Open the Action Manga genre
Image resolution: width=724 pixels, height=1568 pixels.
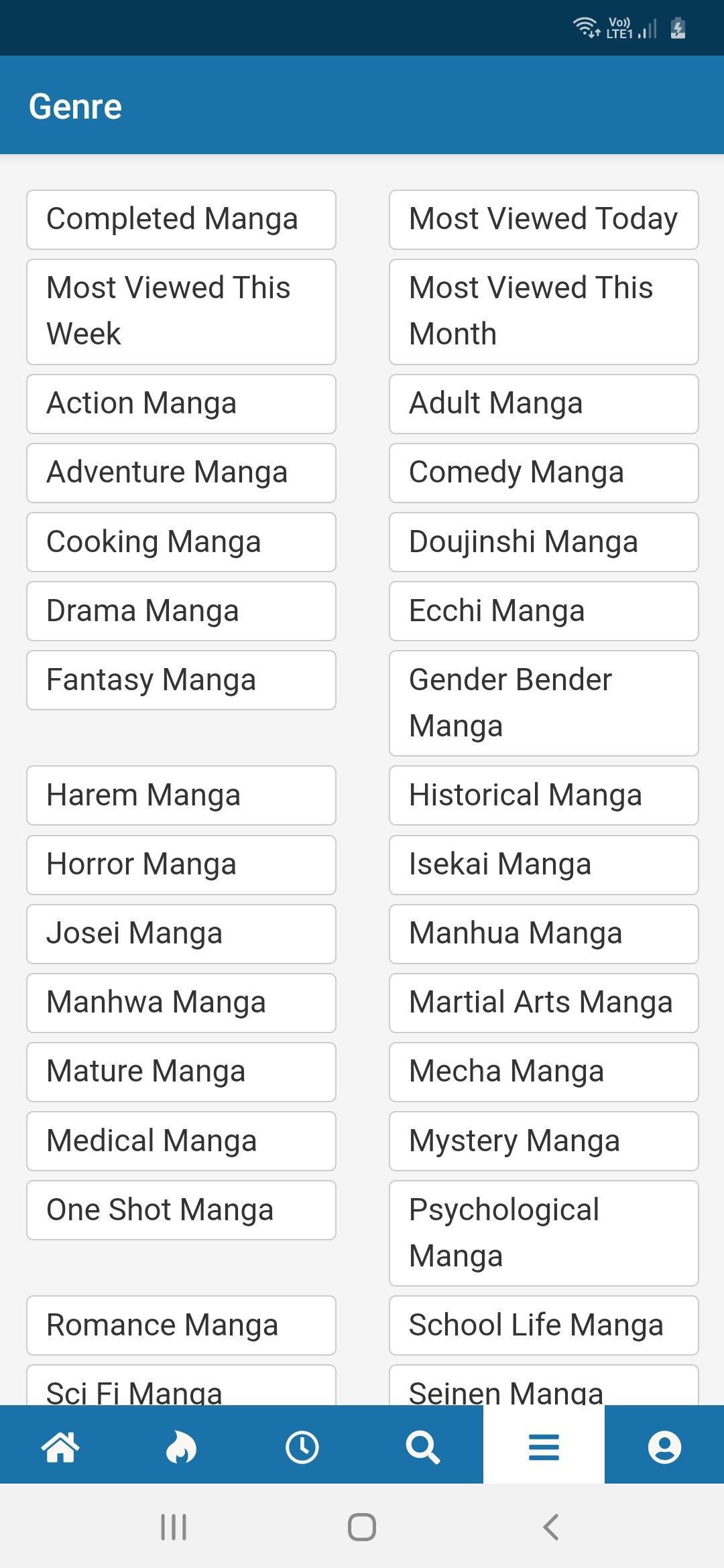point(180,403)
